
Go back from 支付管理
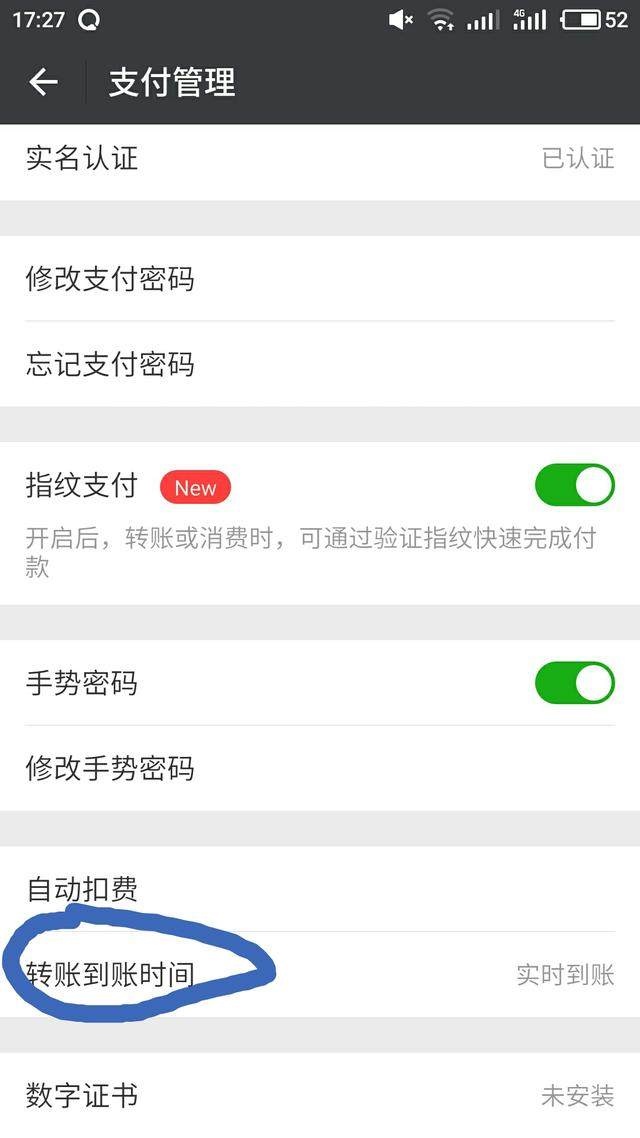tap(44, 82)
